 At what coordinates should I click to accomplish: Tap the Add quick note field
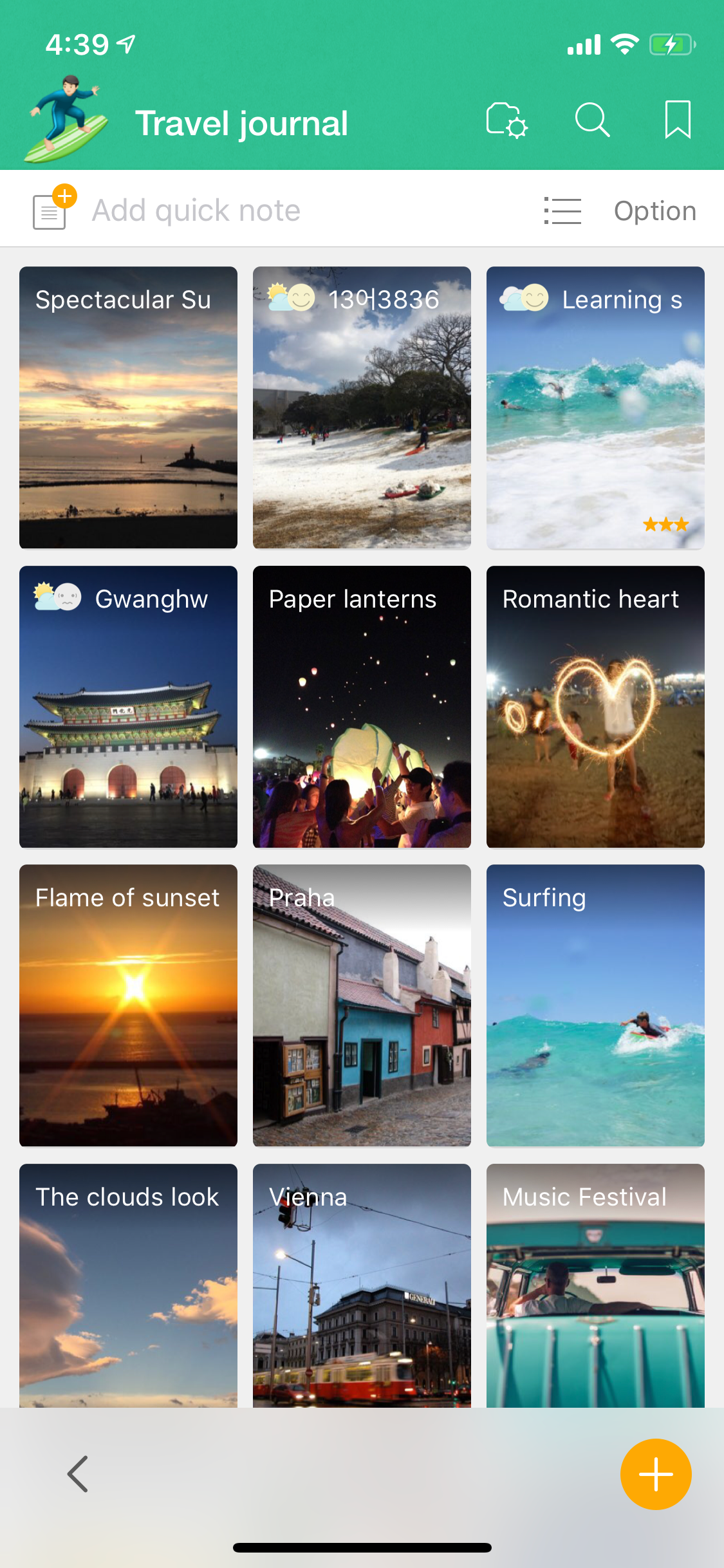pos(196,210)
